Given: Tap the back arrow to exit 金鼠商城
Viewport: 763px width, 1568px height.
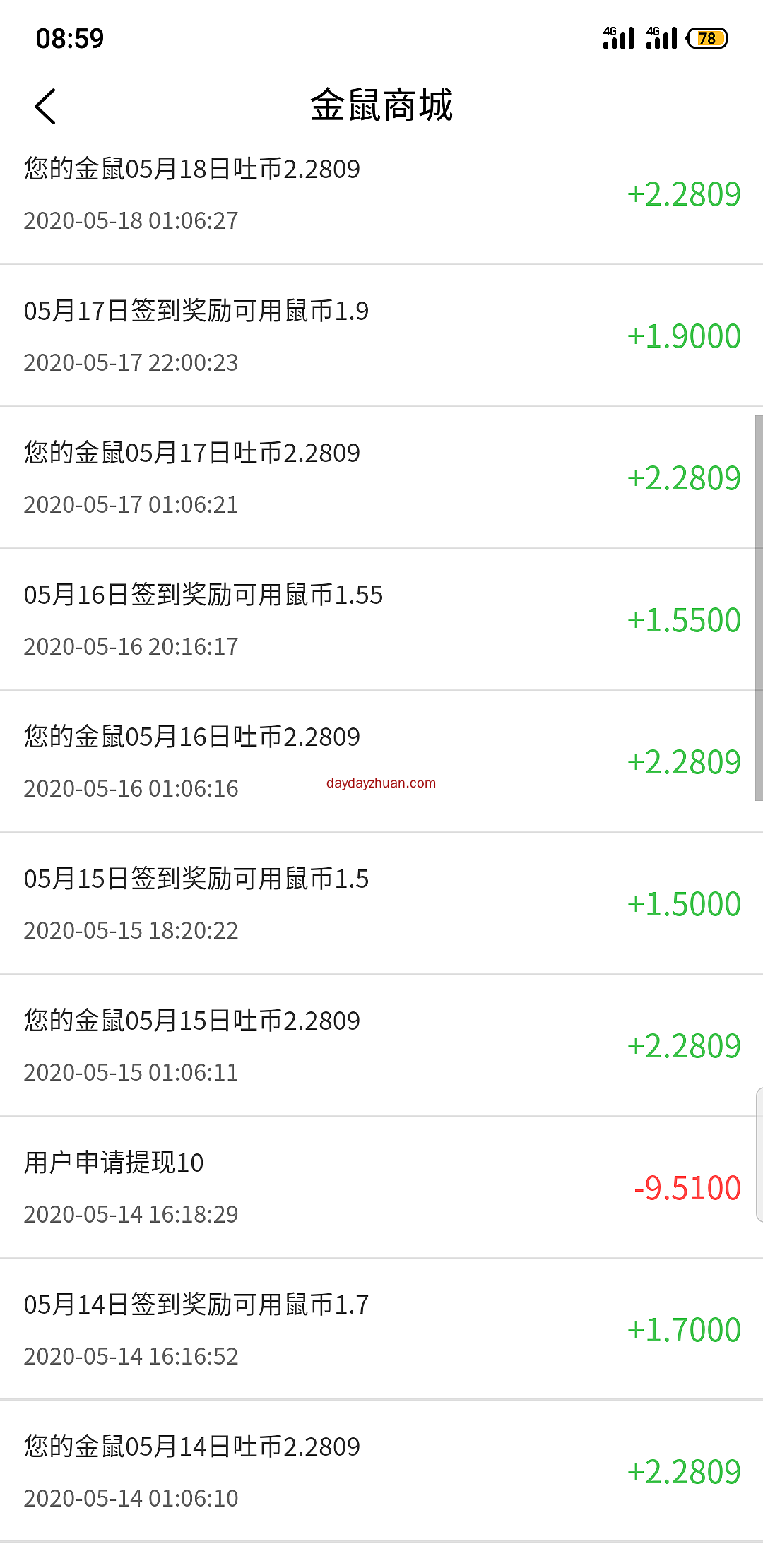Looking at the screenshot, I should 45,106.
